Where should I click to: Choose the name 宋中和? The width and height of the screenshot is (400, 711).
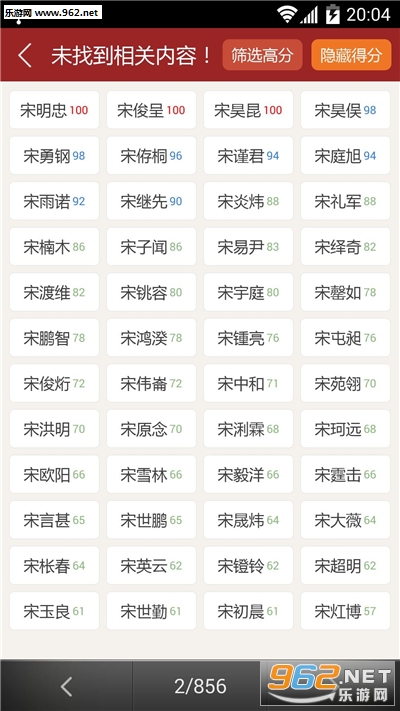(249, 383)
